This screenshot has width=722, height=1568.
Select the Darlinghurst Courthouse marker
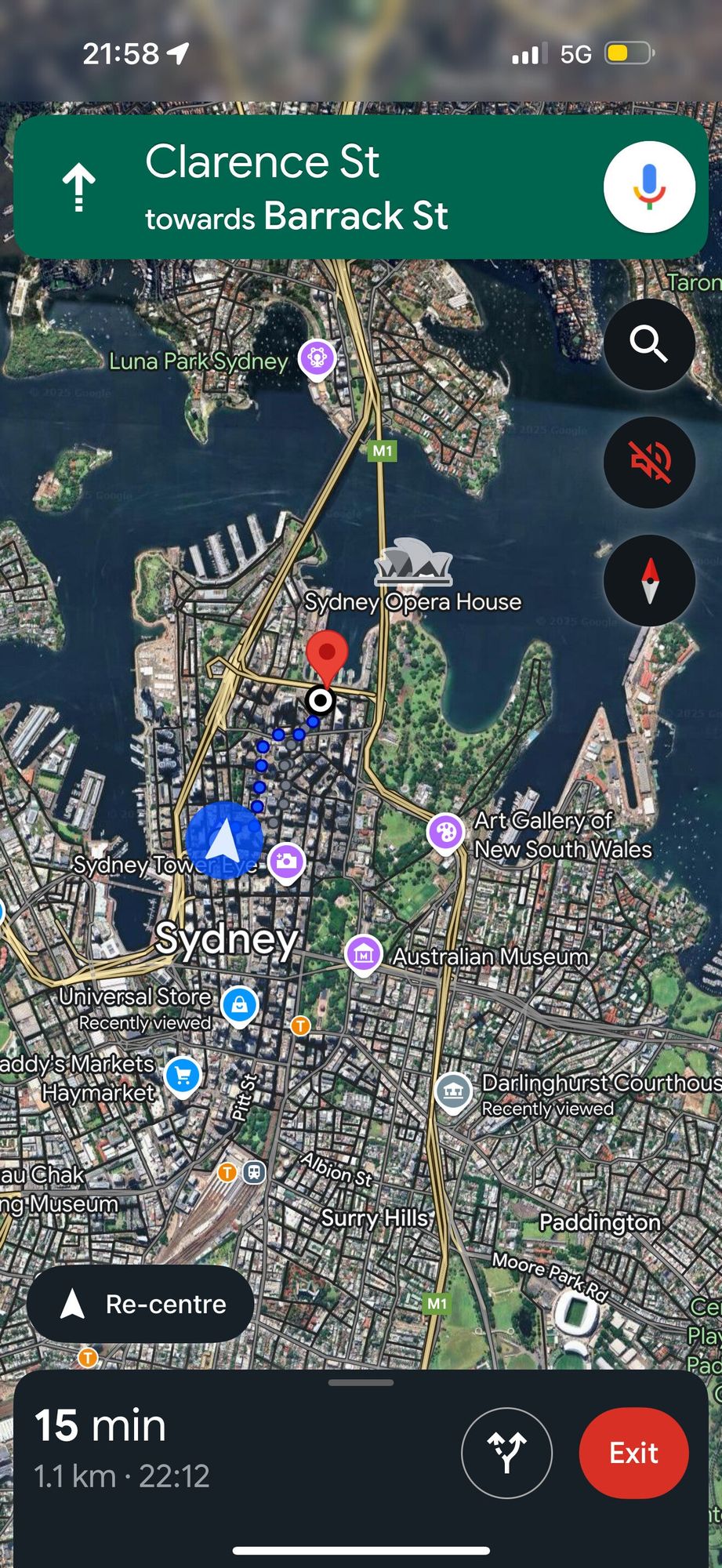point(452,1091)
